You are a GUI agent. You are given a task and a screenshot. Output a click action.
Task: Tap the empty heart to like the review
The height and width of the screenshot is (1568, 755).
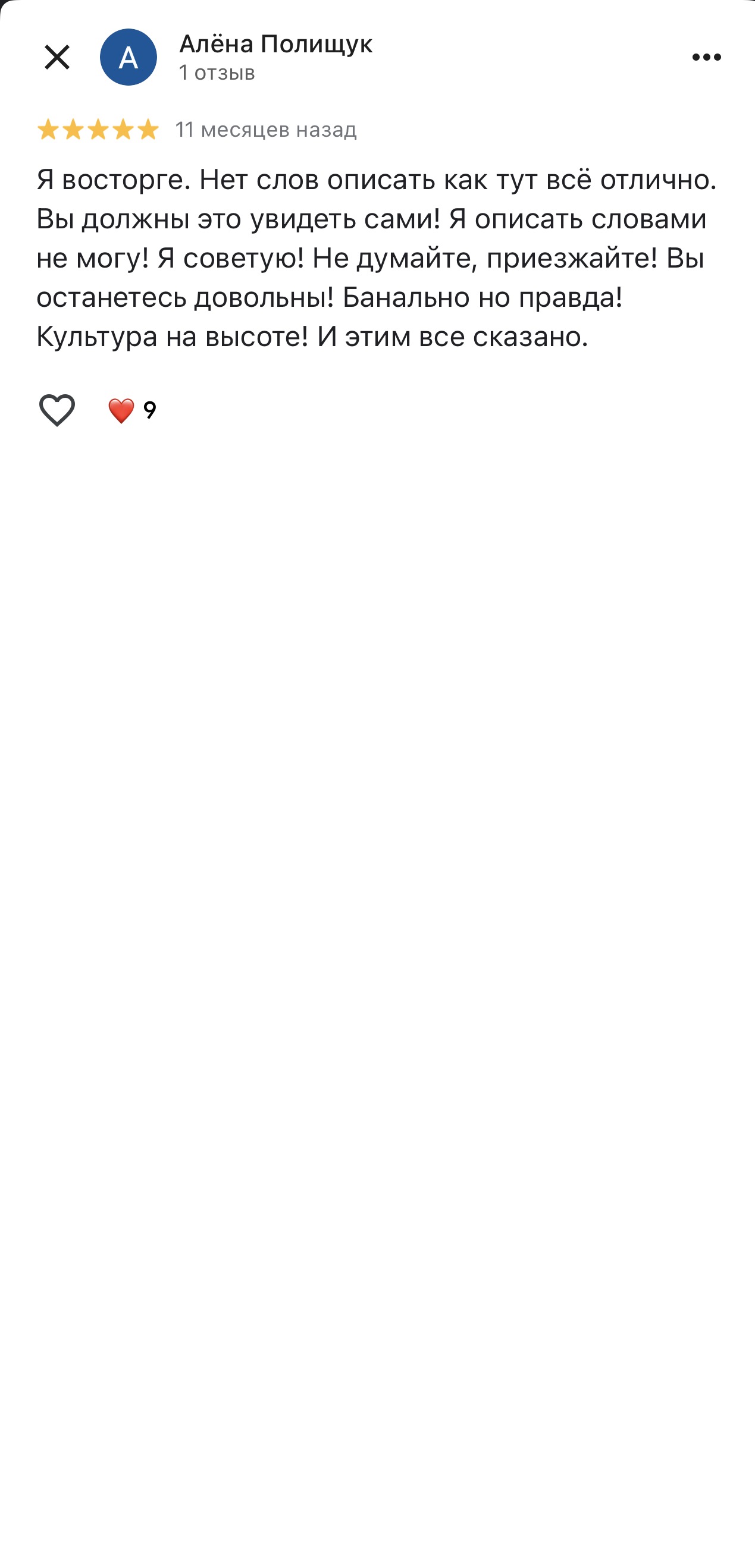coord(57,409)
